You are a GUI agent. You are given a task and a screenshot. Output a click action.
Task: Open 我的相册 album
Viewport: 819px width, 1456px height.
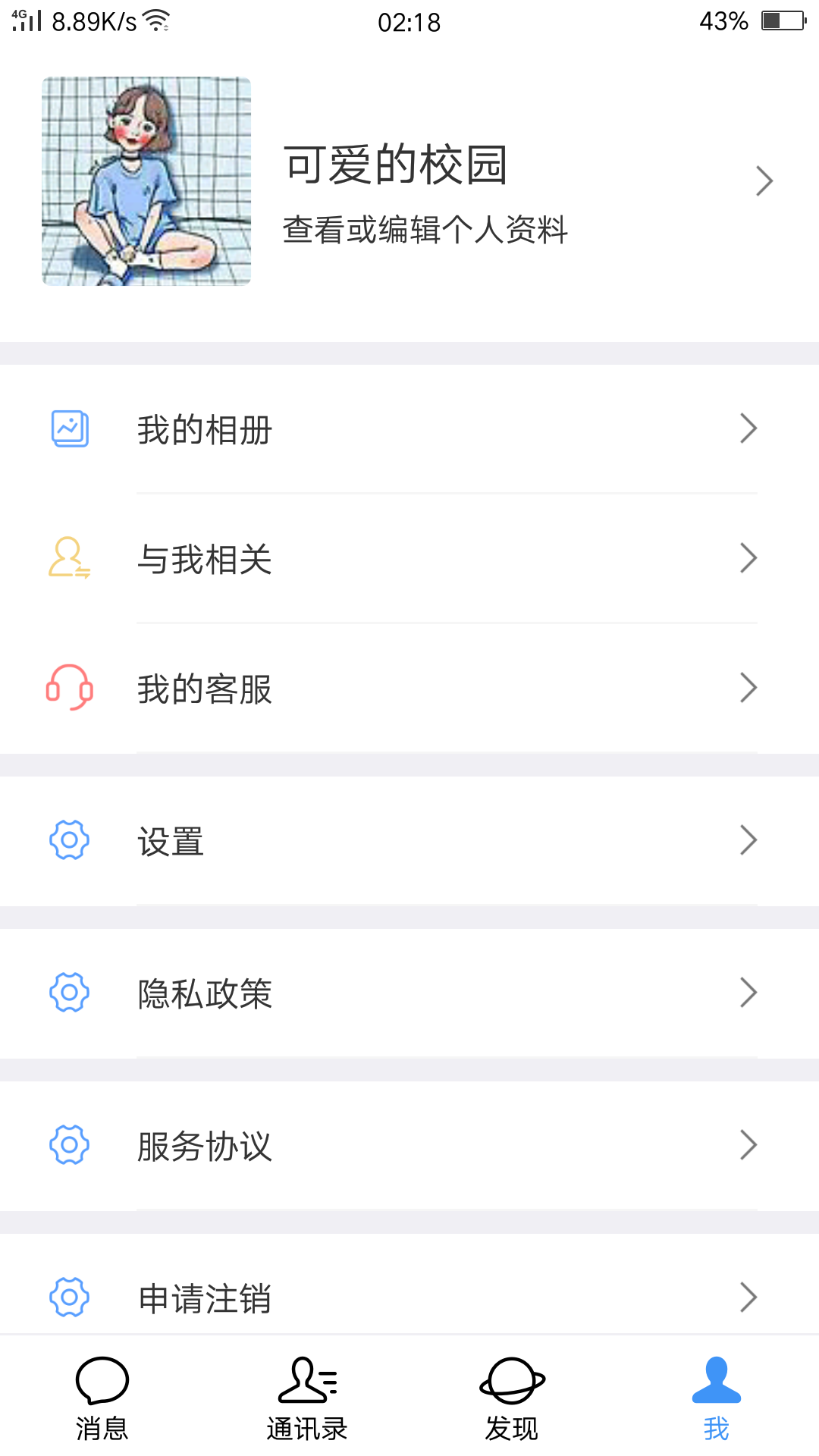(x=409, y=429)
